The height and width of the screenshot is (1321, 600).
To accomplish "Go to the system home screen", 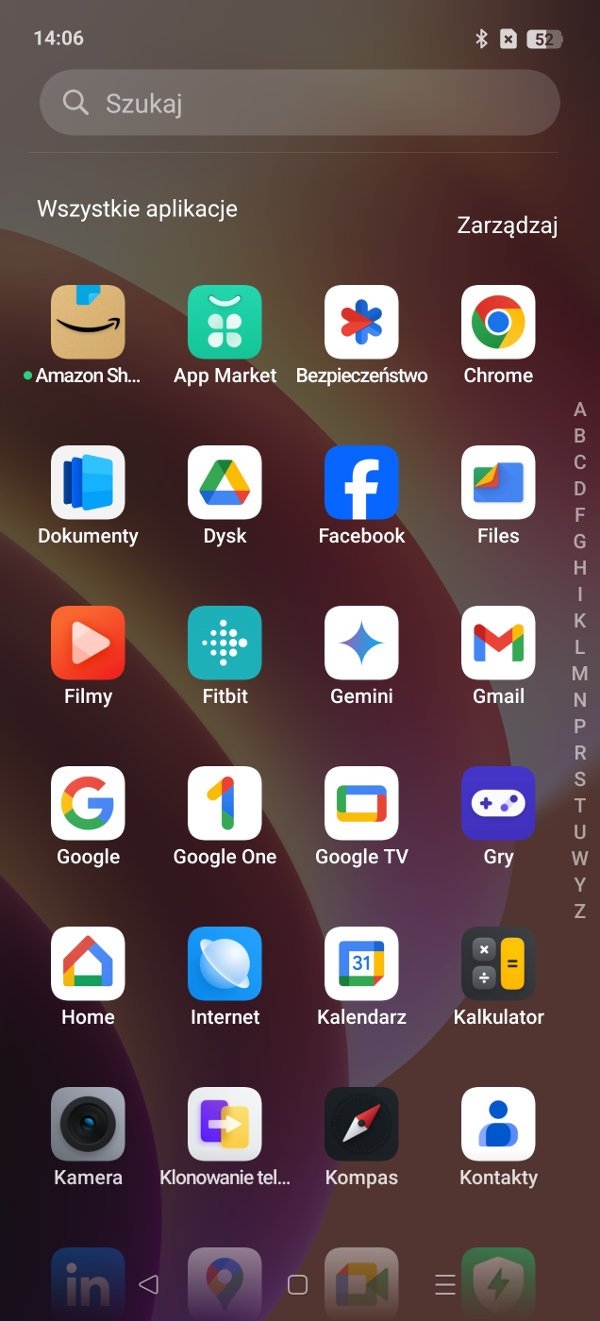I will pos(297,1285).
